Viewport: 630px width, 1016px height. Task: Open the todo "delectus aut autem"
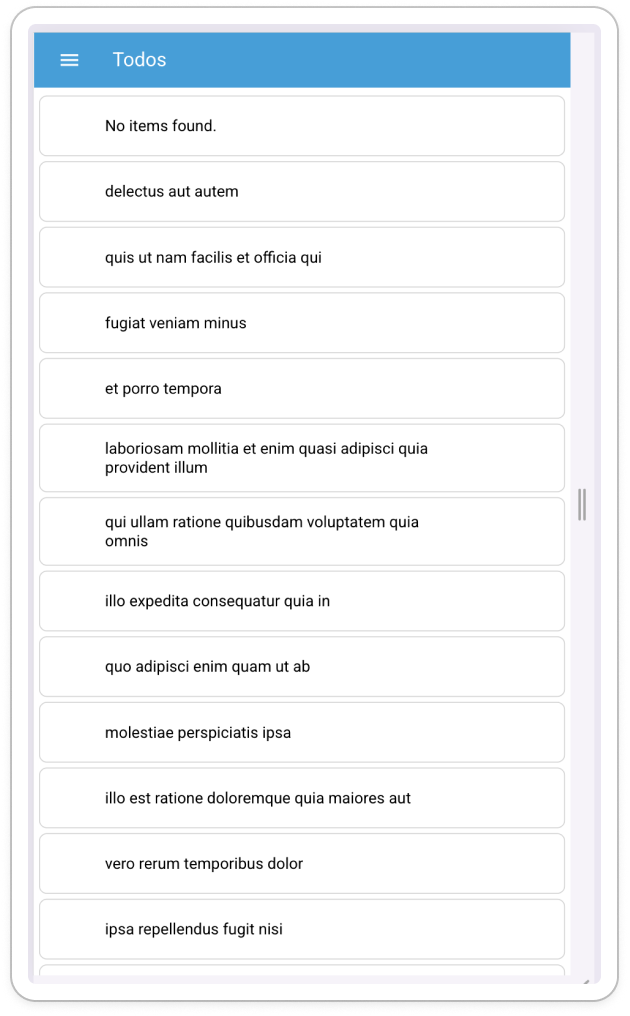(301, 192)
